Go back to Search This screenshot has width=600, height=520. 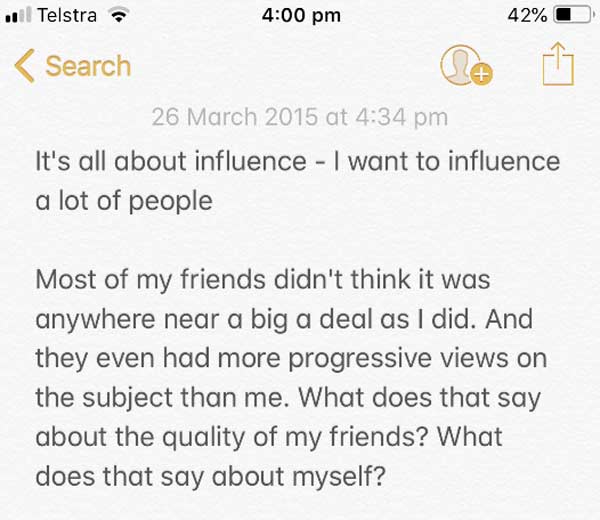coord(73,67)
